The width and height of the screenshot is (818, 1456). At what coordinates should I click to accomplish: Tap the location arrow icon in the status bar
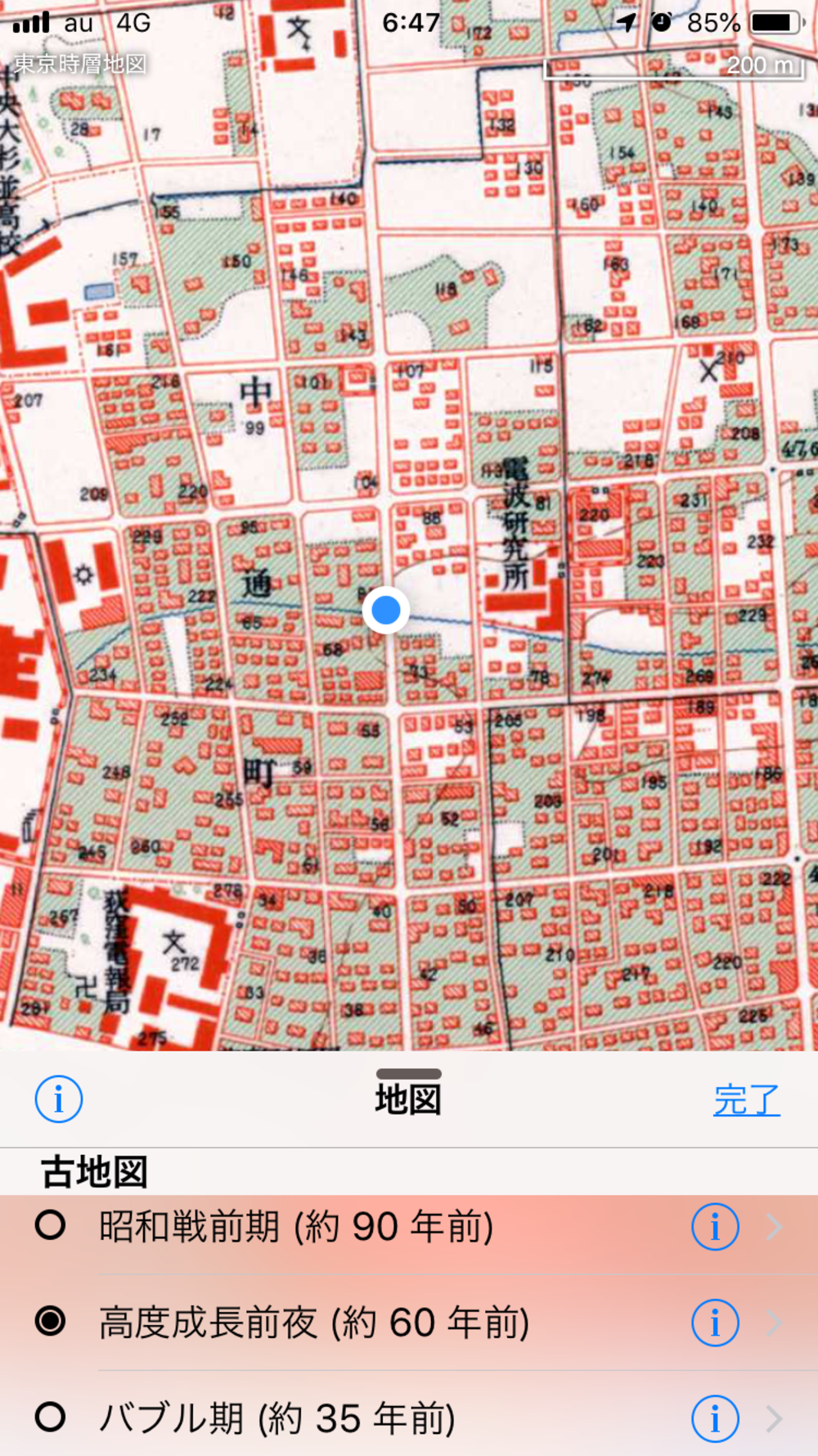pyautogui.click(x=624, y=21)
